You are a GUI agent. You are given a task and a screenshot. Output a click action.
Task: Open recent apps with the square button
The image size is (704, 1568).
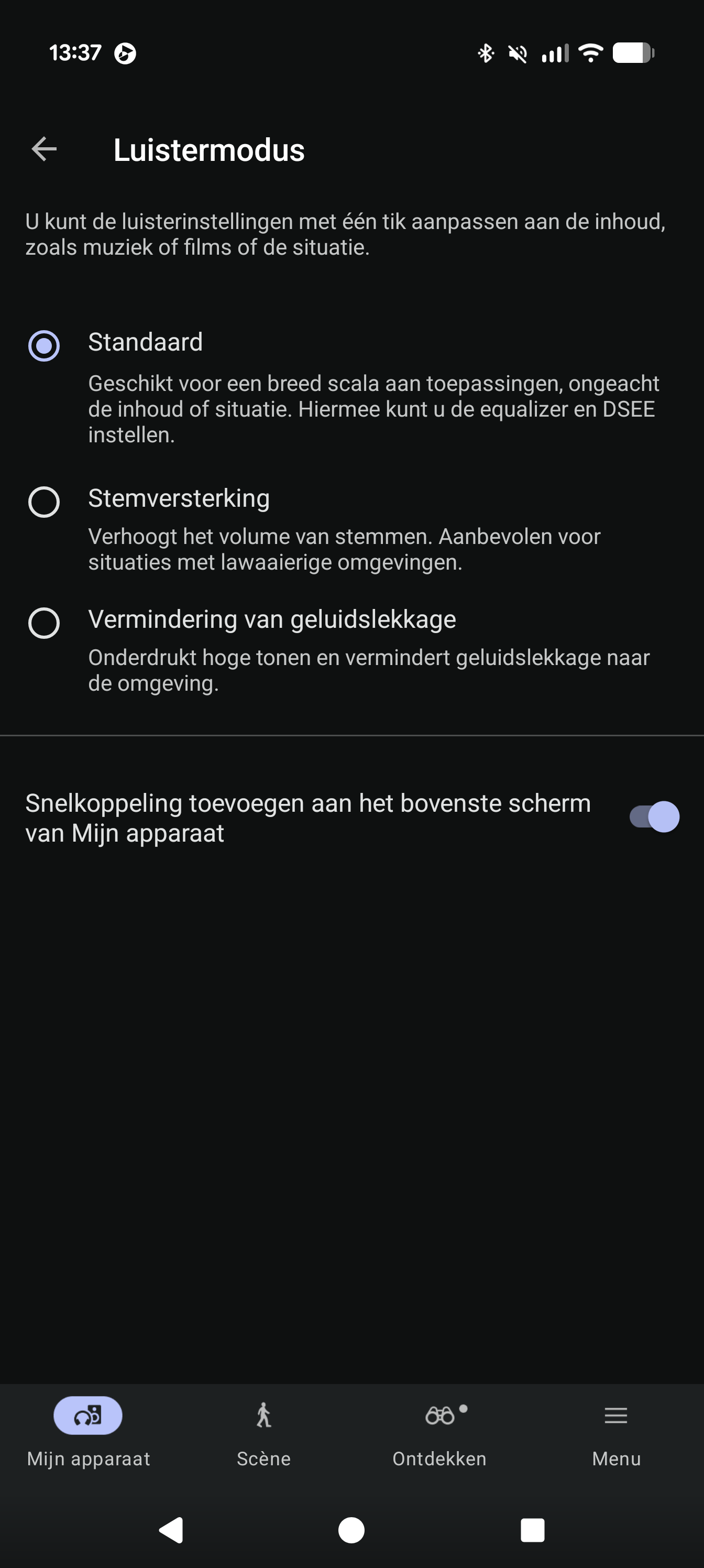tap(532, 1530)
